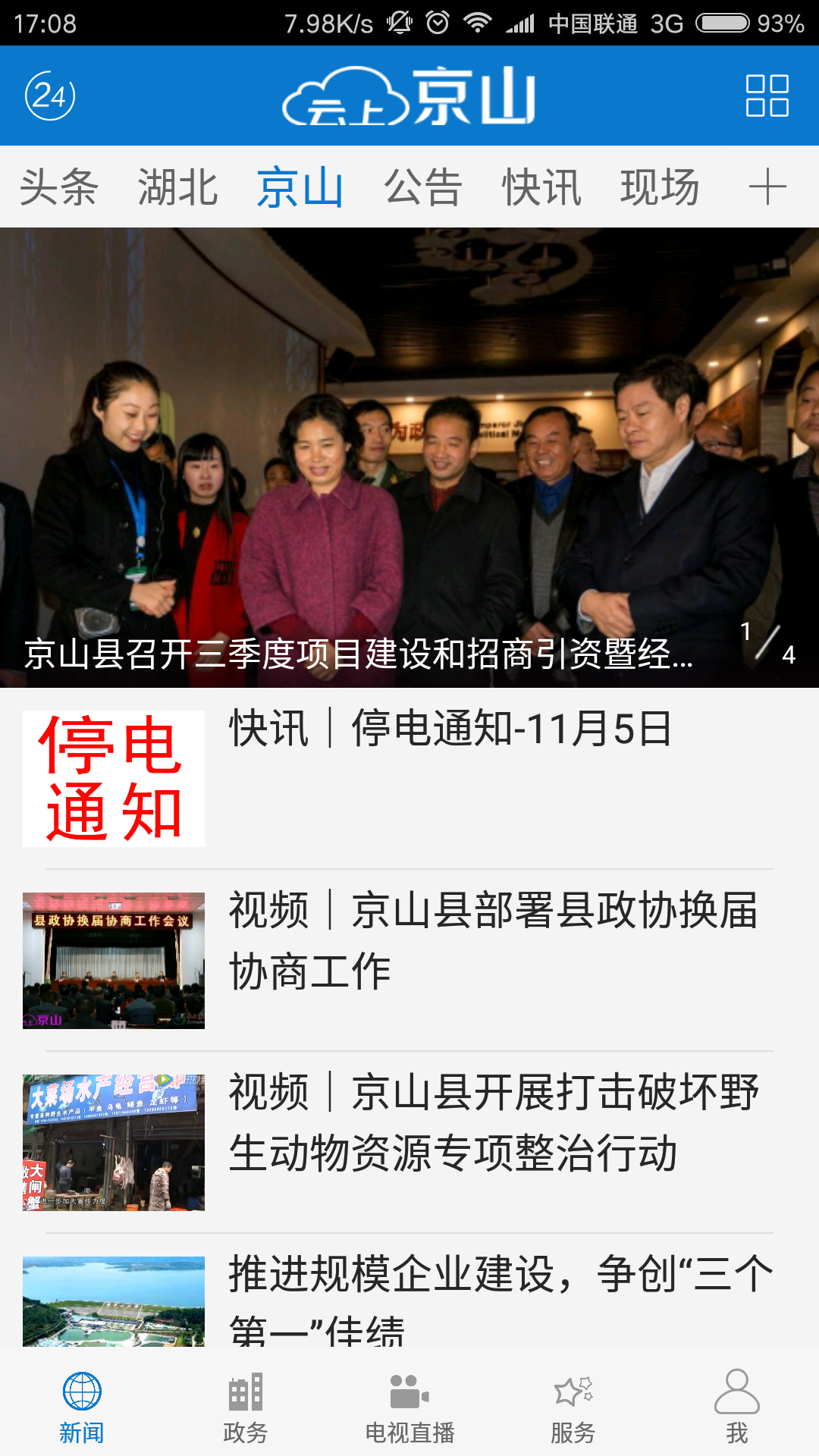The width and height of the screenshot is (819, 1456).
Task: Open the grid menu icon
Action: [767, 96]
